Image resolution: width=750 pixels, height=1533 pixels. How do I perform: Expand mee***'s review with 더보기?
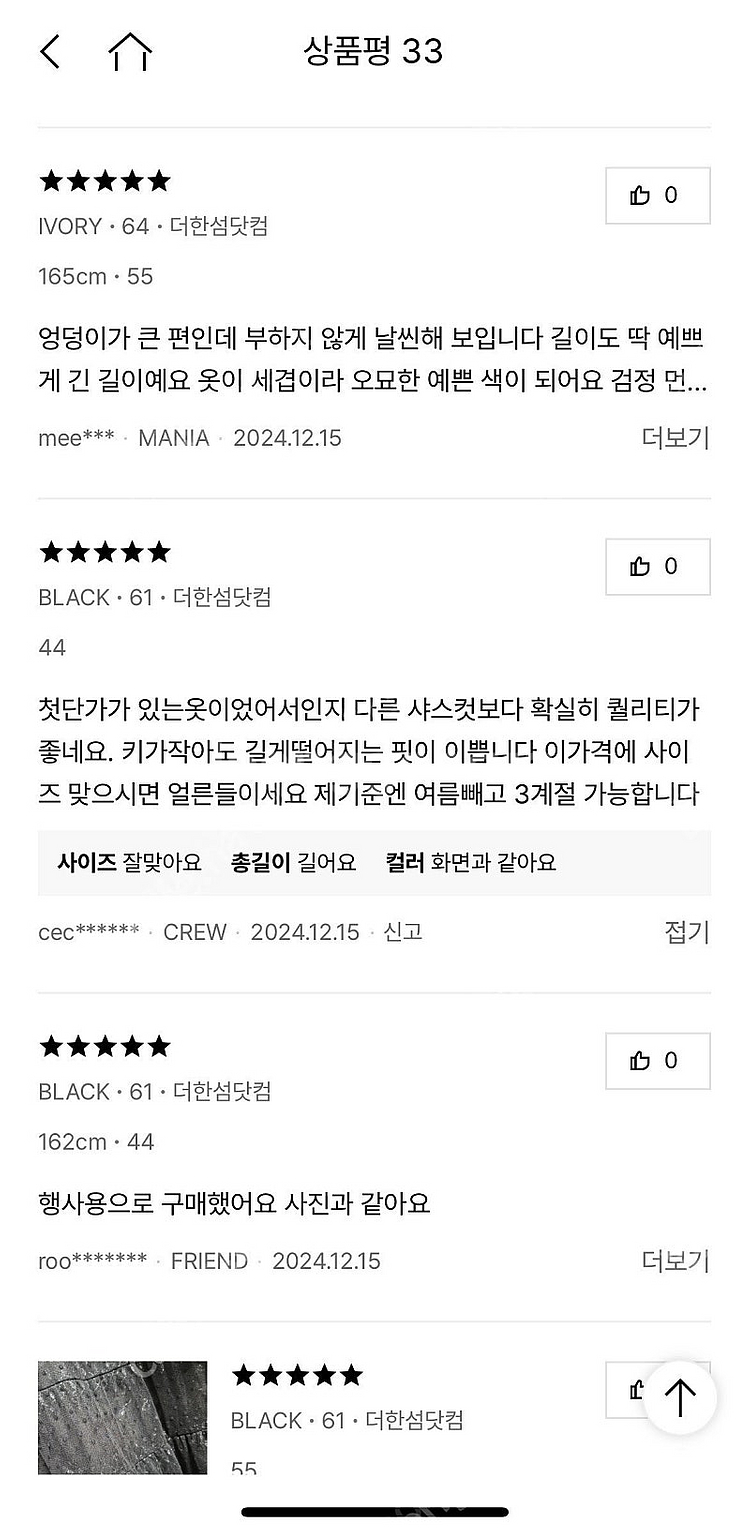point(675,438)
